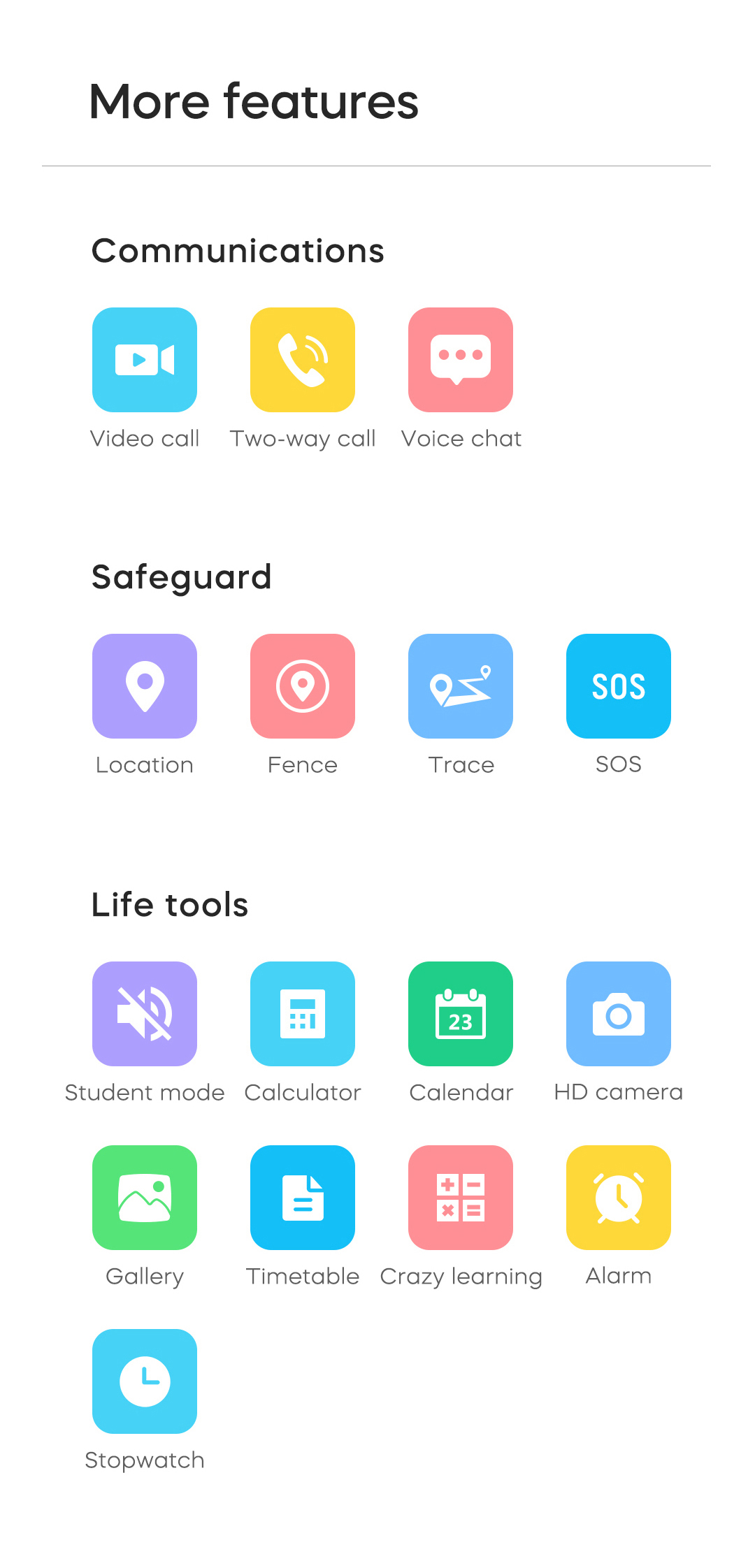Select the Two-way call icon
This screenshot has width=755, height=1568.
pyautogui.click(x=303, y=359)
